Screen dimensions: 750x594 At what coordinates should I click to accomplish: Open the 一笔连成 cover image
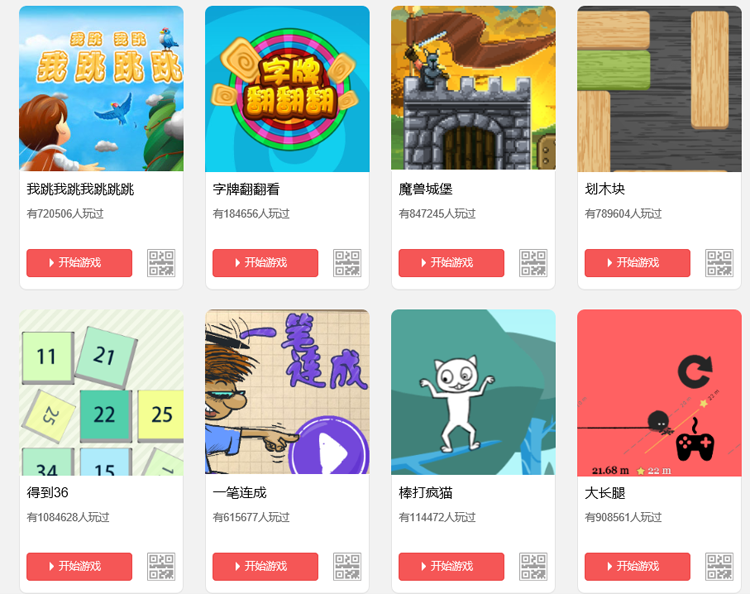coord(287,392)
